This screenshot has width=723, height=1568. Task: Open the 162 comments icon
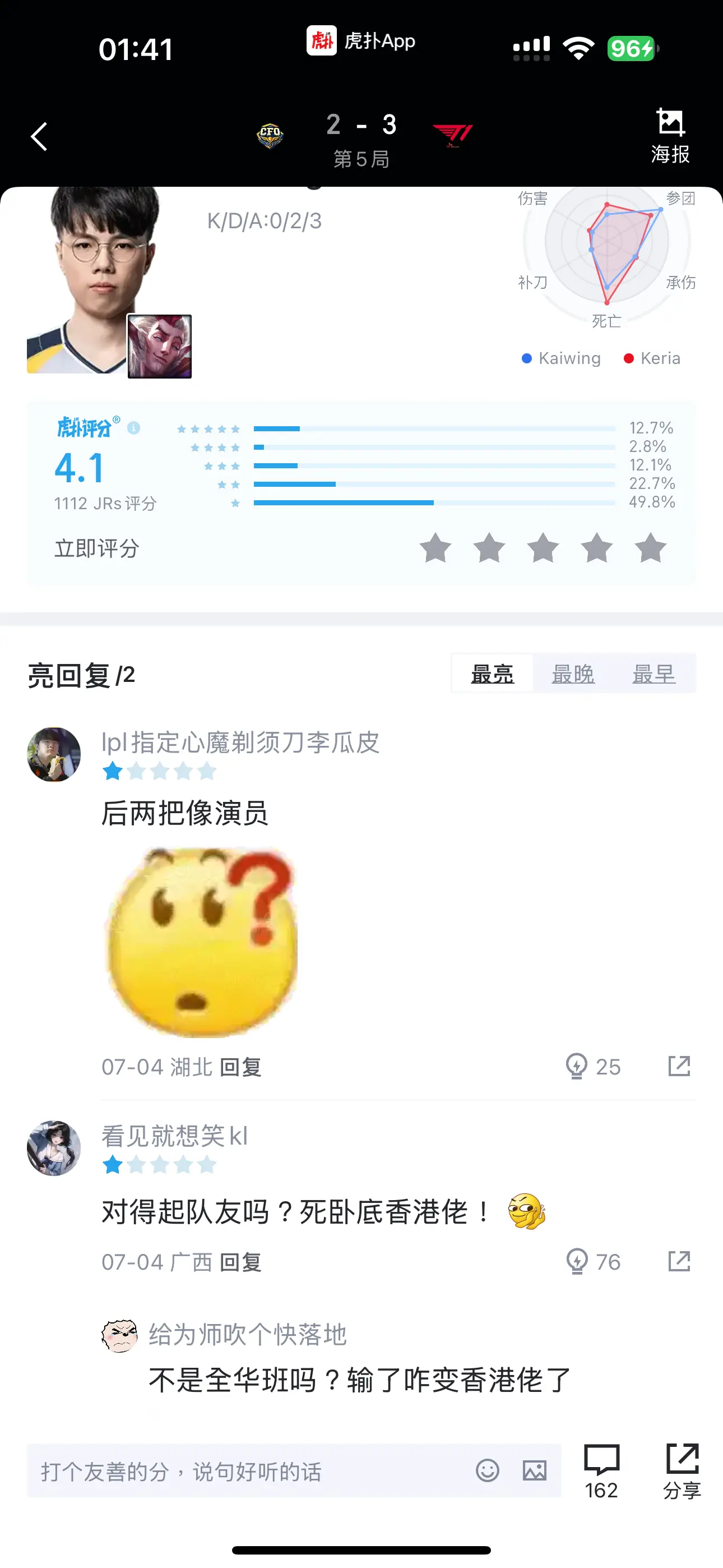click(601, 1470)
